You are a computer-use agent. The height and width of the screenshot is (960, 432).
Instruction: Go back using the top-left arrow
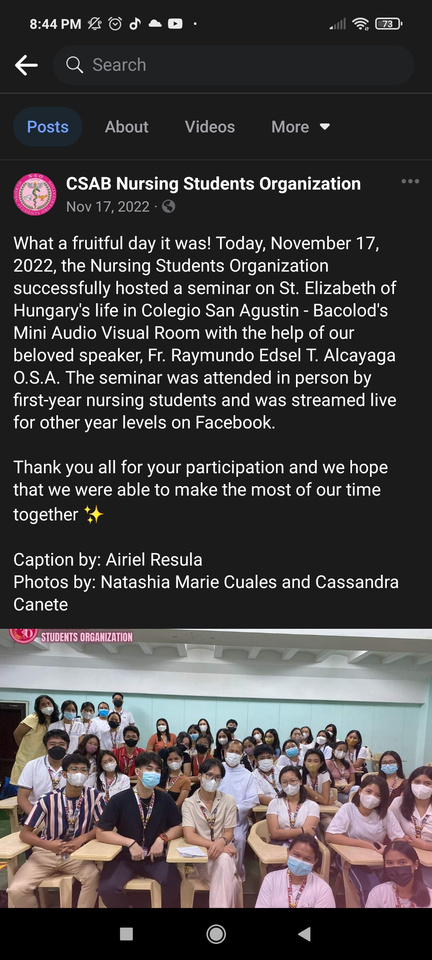click(x=26, y=65)
